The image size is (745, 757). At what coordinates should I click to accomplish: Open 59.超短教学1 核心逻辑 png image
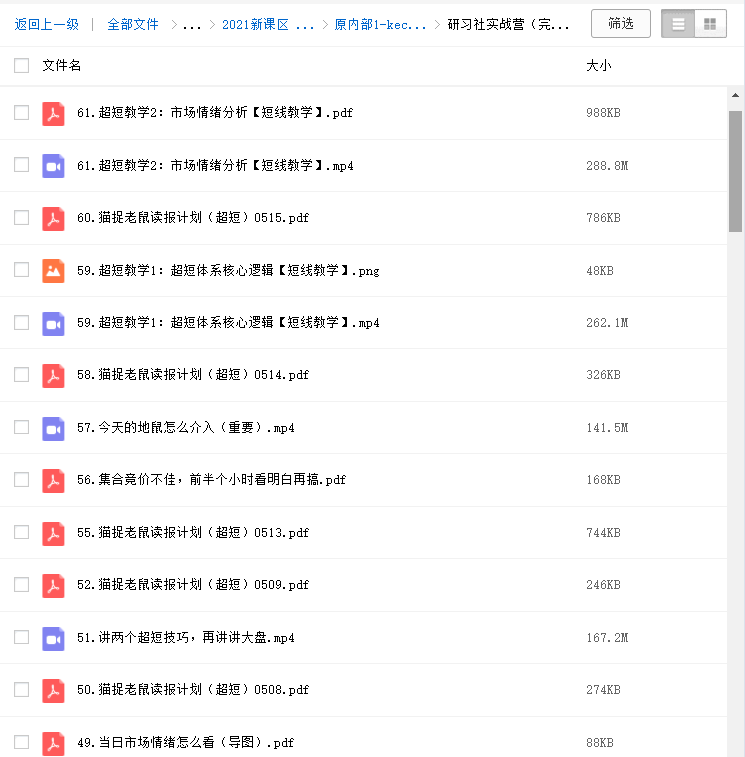coord(227,270)
